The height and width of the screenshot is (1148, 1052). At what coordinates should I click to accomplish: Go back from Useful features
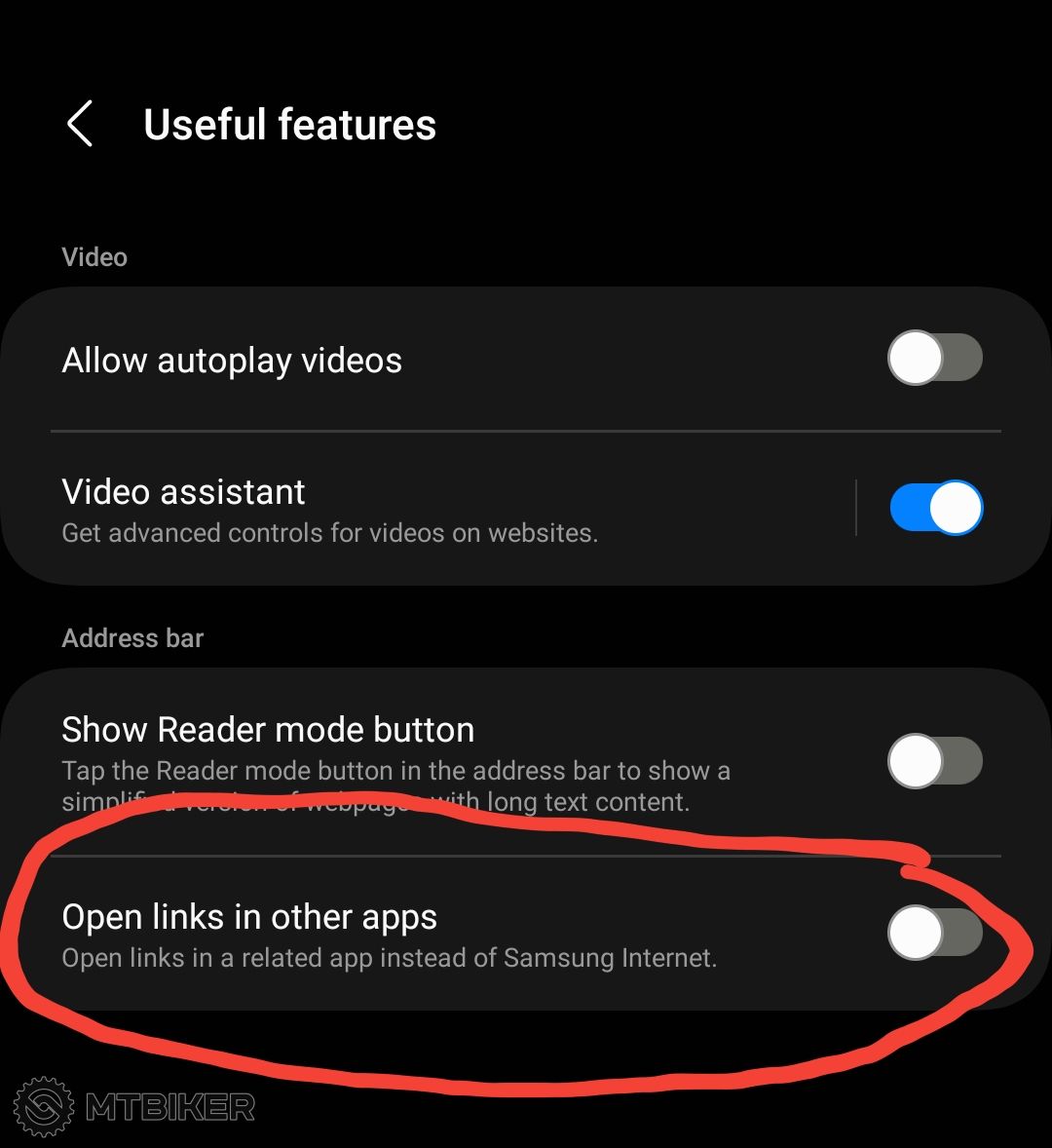pos(80,125)
